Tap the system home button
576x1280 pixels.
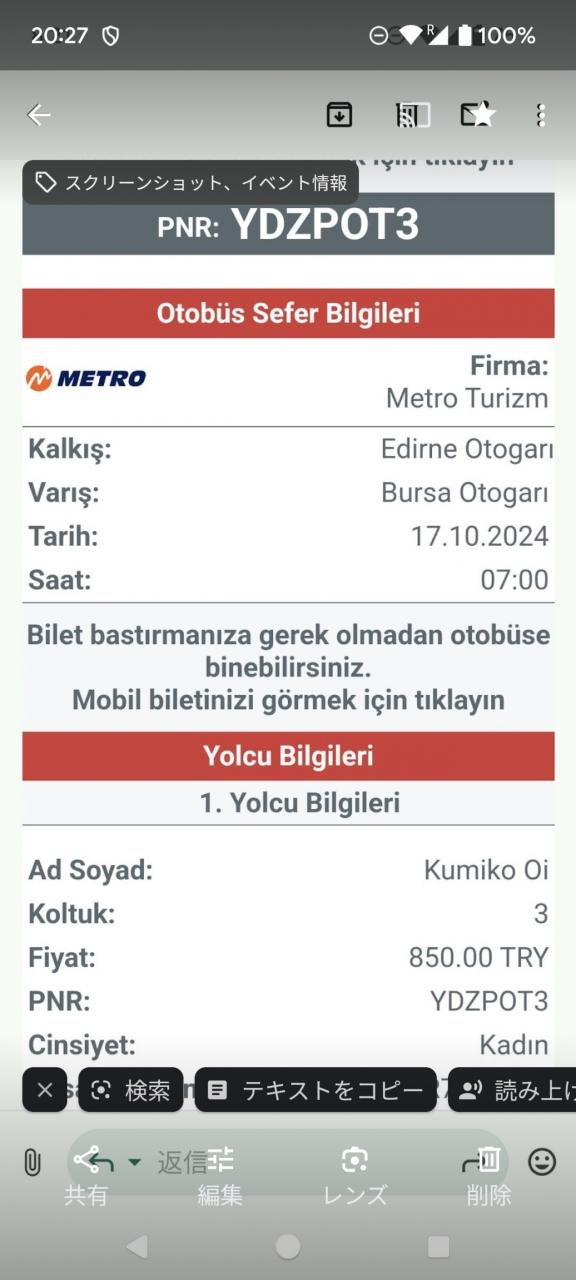pyautogui.click(x=288, y=1246)
